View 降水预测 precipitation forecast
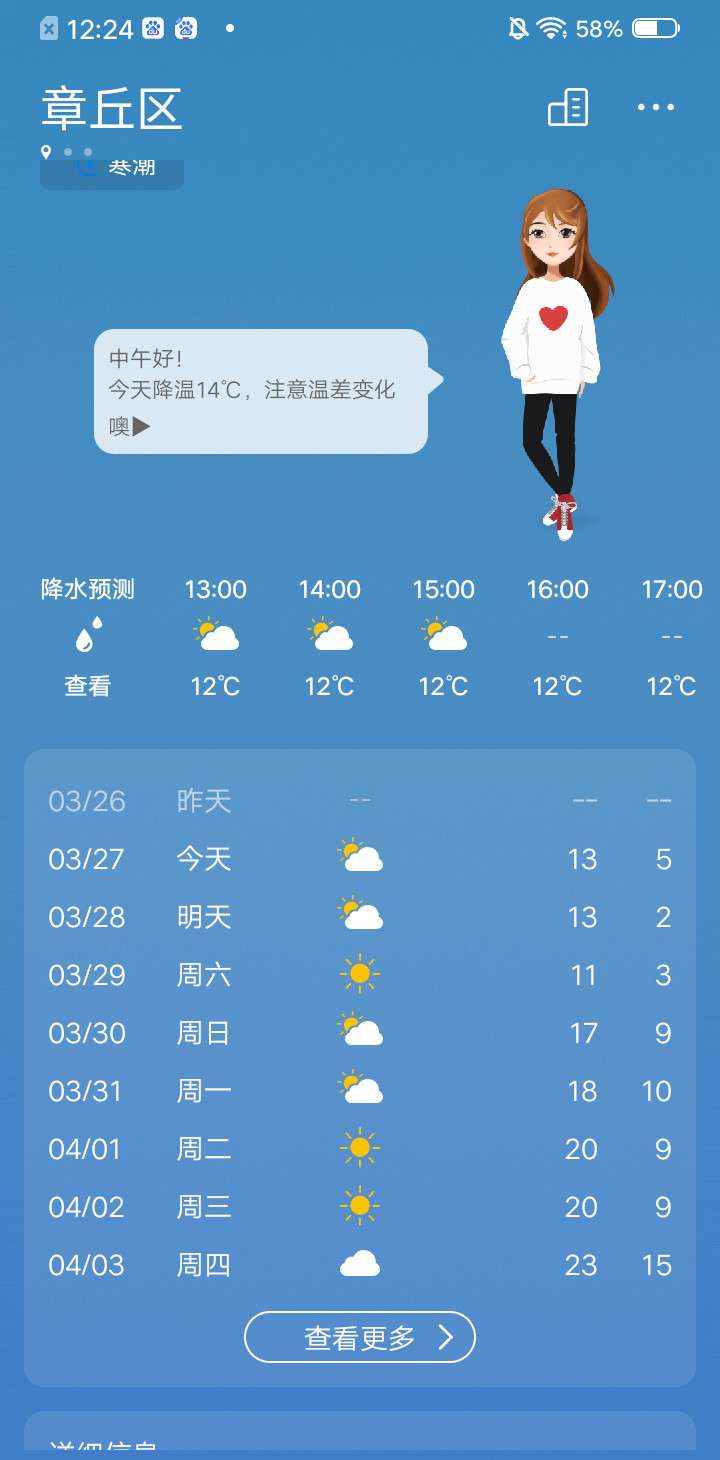Screen dimensions: 720x1460 (88, 637)
